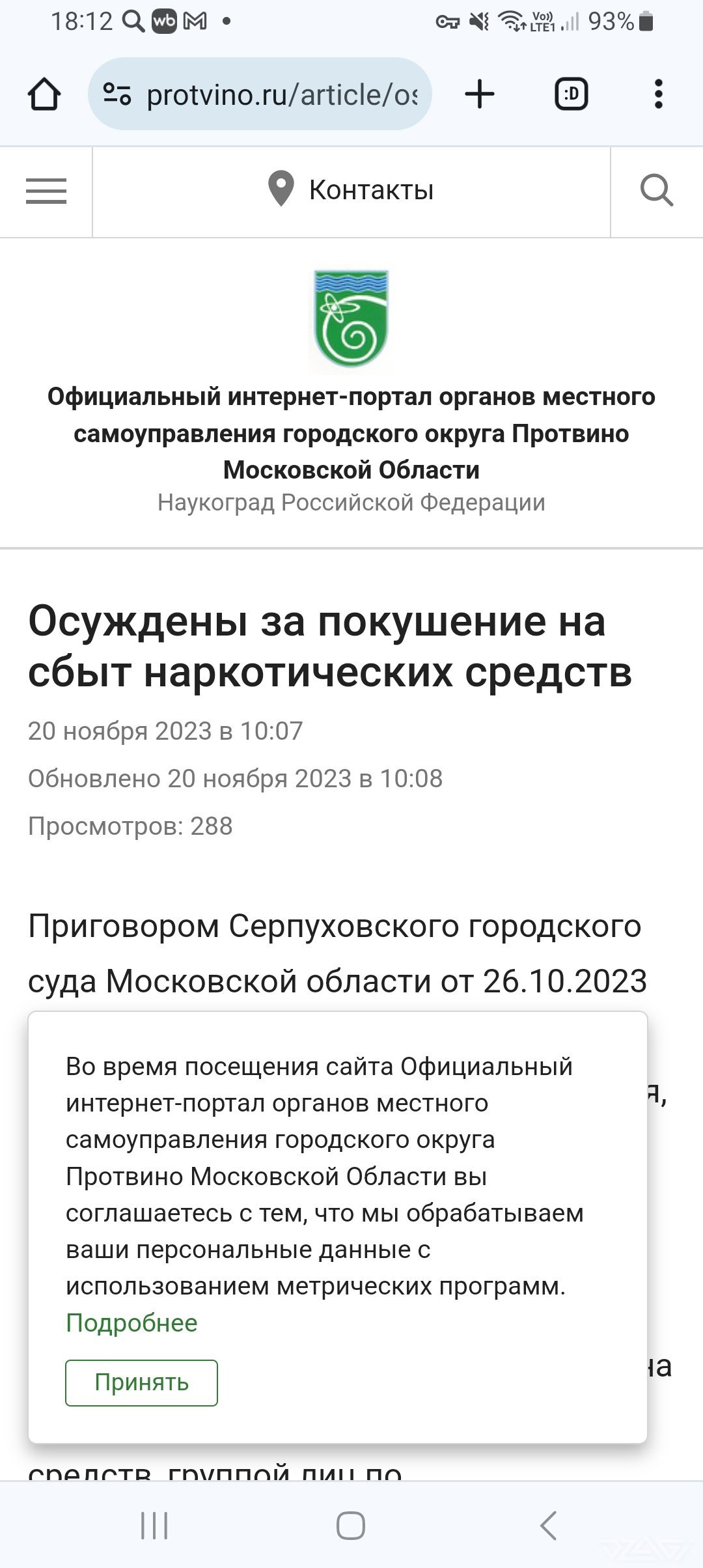Open the Контакты page
The image size is (703, 1568).
pyautogui.click(x=351, y=190)
